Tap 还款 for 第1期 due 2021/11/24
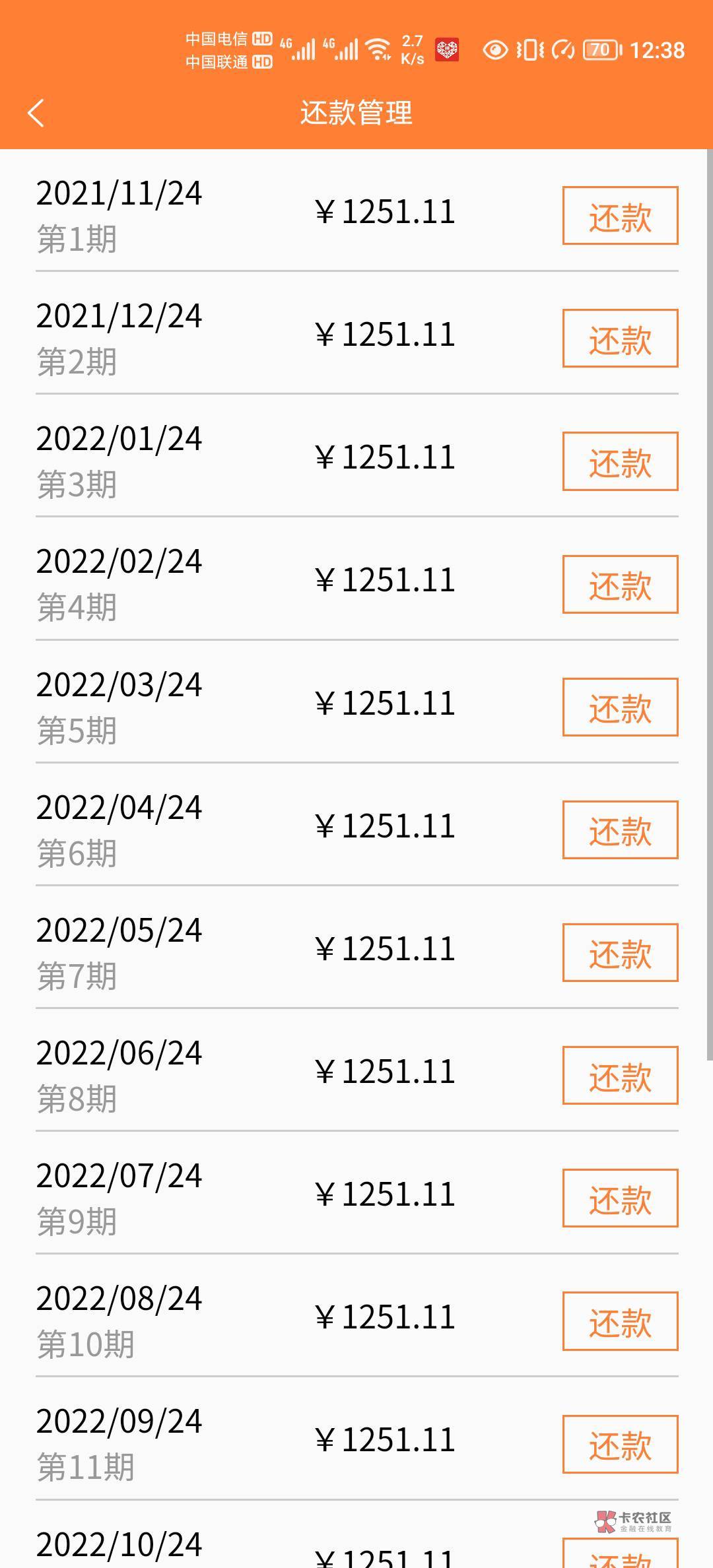The width and height of the screenshot is (713, 1568). 620,216
